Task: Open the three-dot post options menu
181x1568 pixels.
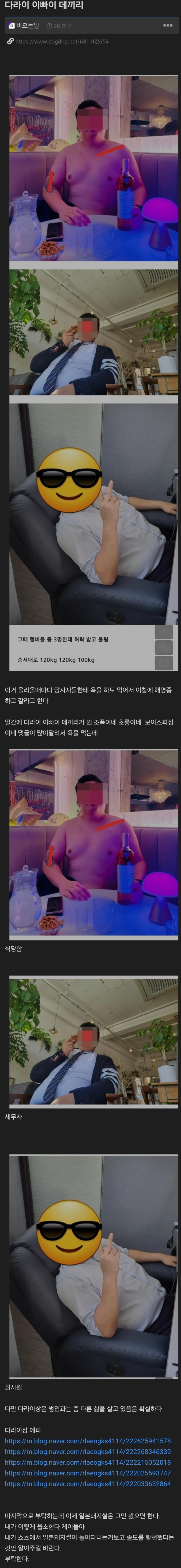Action: [x=168, y=26]
